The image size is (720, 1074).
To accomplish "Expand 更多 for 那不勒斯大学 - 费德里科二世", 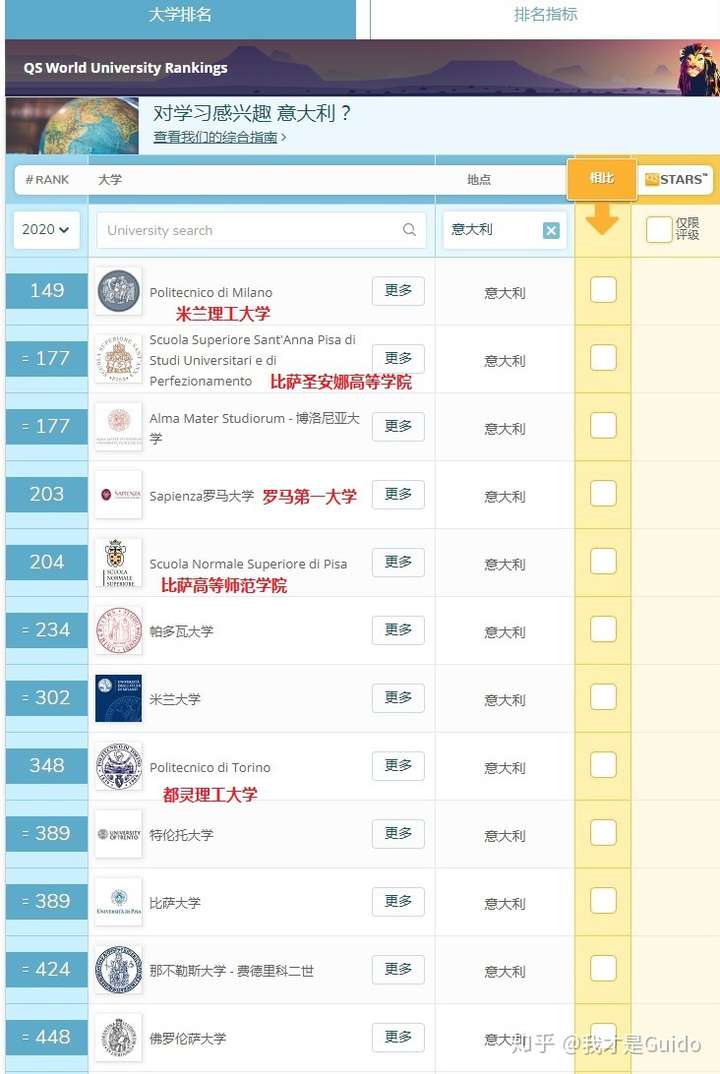I will coord(398,969).
